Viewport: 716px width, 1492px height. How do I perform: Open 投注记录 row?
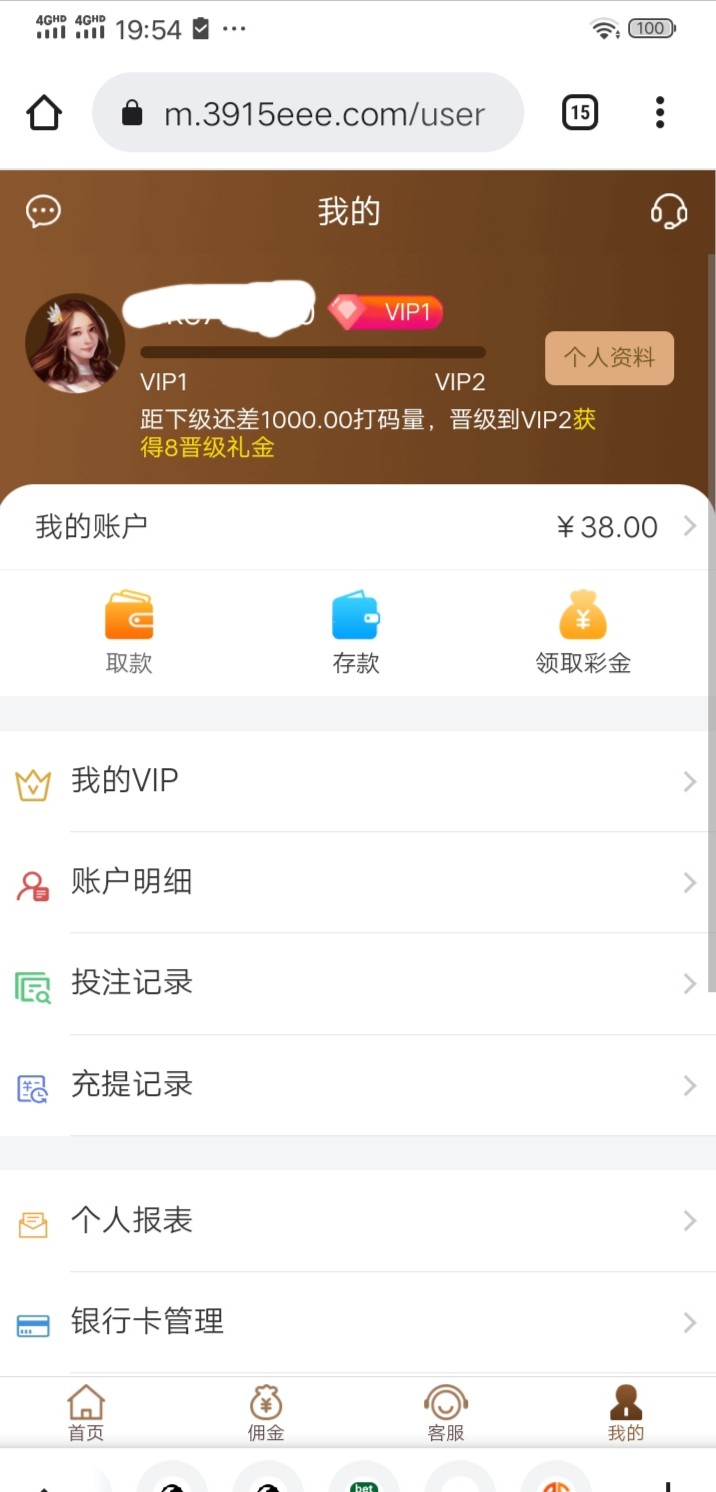[x=358, y=984]
